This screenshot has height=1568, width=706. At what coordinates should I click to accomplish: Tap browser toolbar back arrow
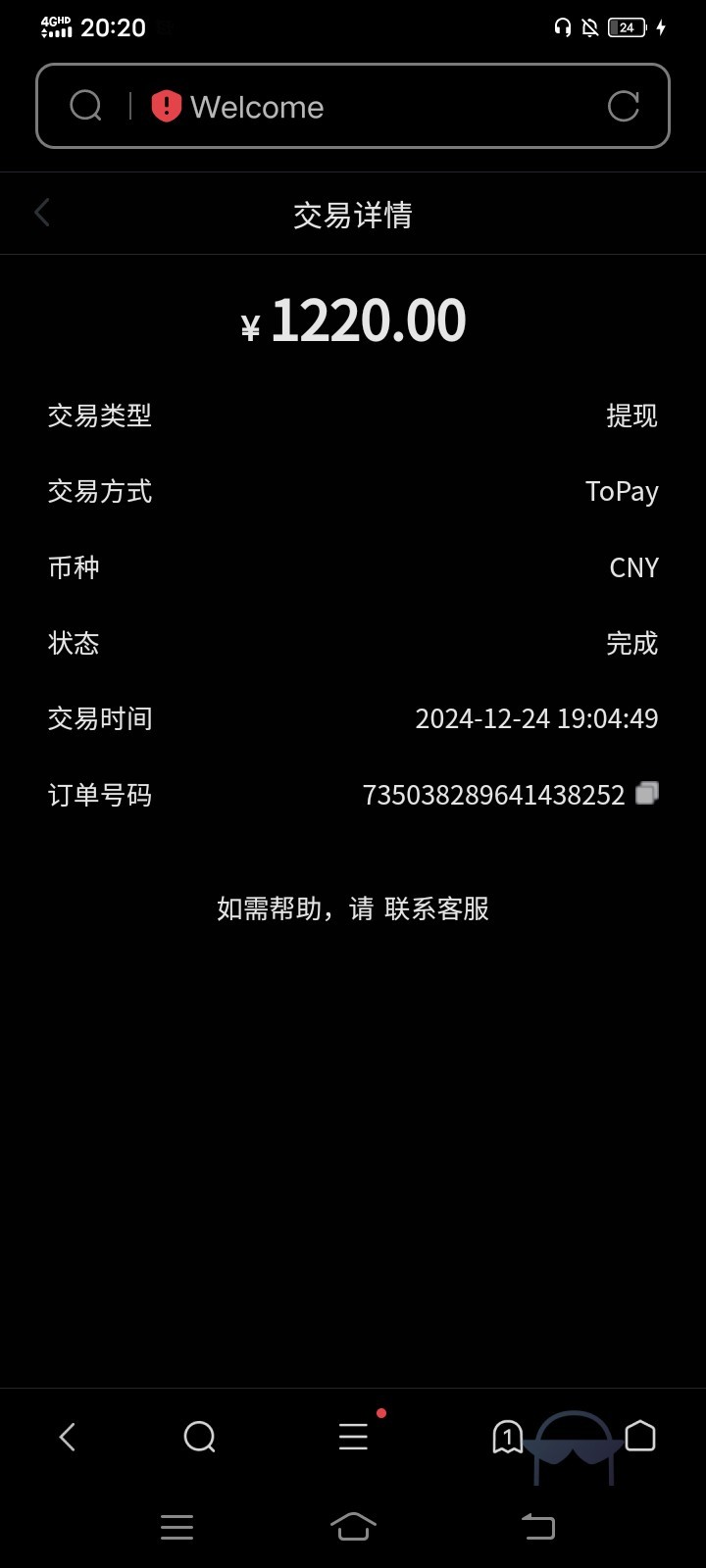[67, 1437]
